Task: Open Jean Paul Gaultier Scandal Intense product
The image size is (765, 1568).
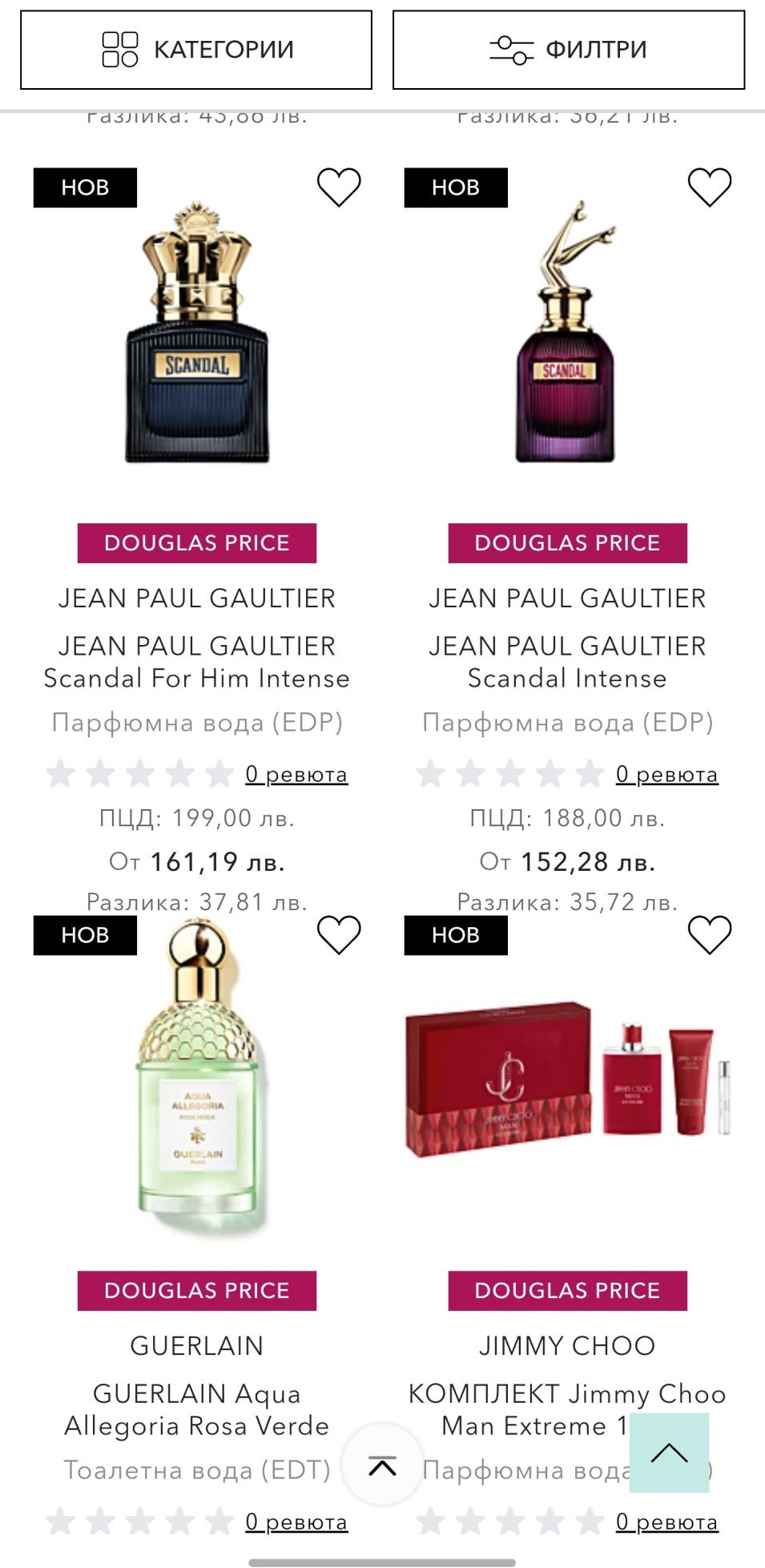Action: pyautogui.click(x=567, y=663)
